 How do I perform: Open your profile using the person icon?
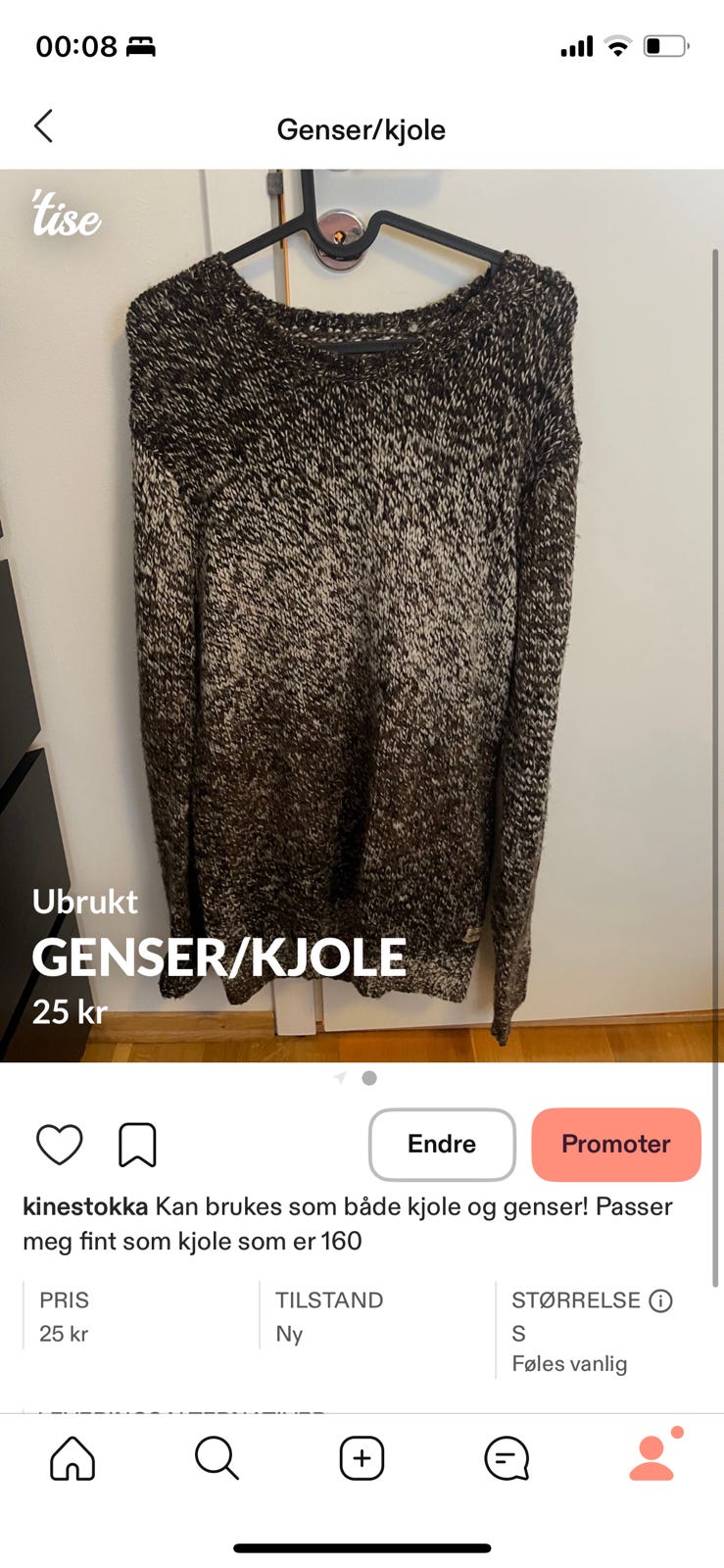[x=651, y=1462]
